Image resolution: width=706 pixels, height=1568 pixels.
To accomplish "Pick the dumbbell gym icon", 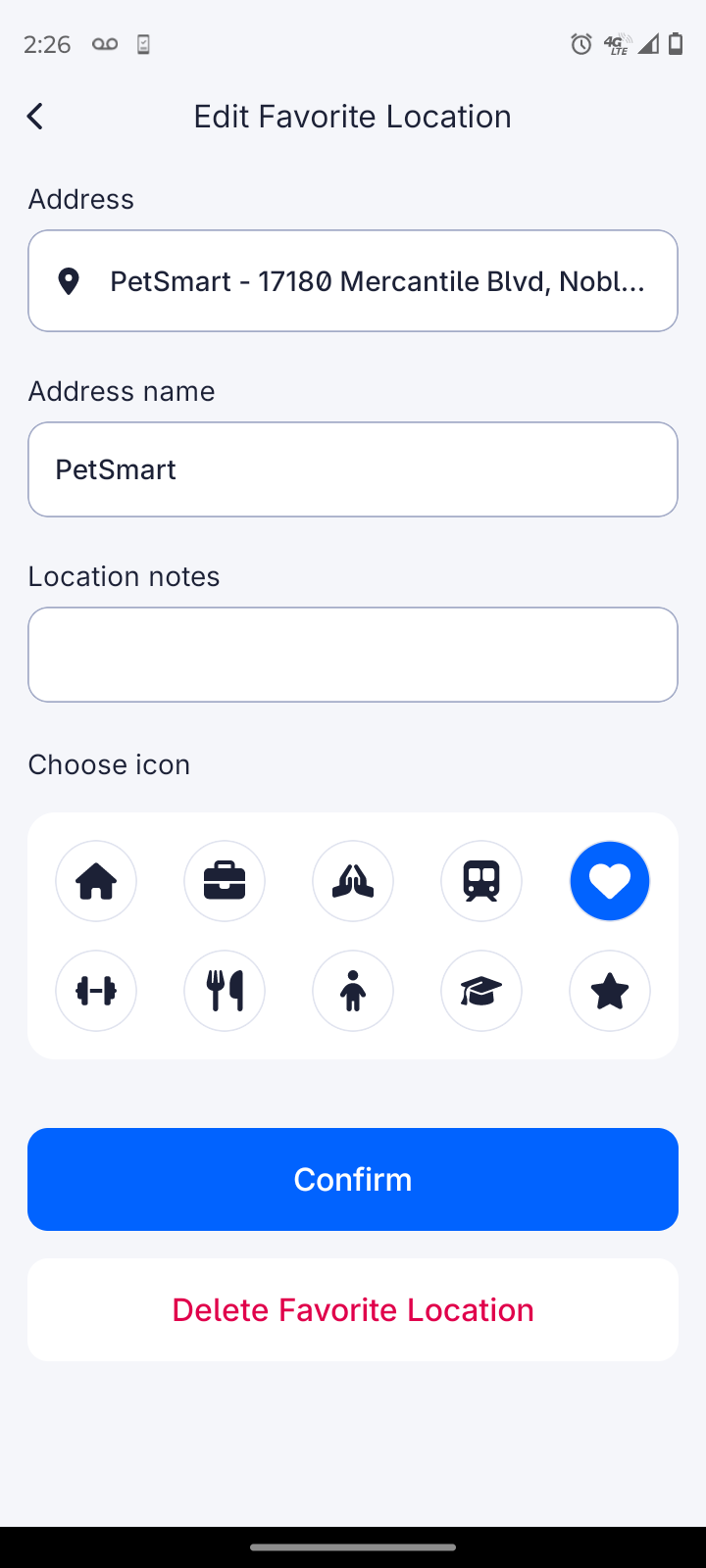I will click(x=96, y=991).
